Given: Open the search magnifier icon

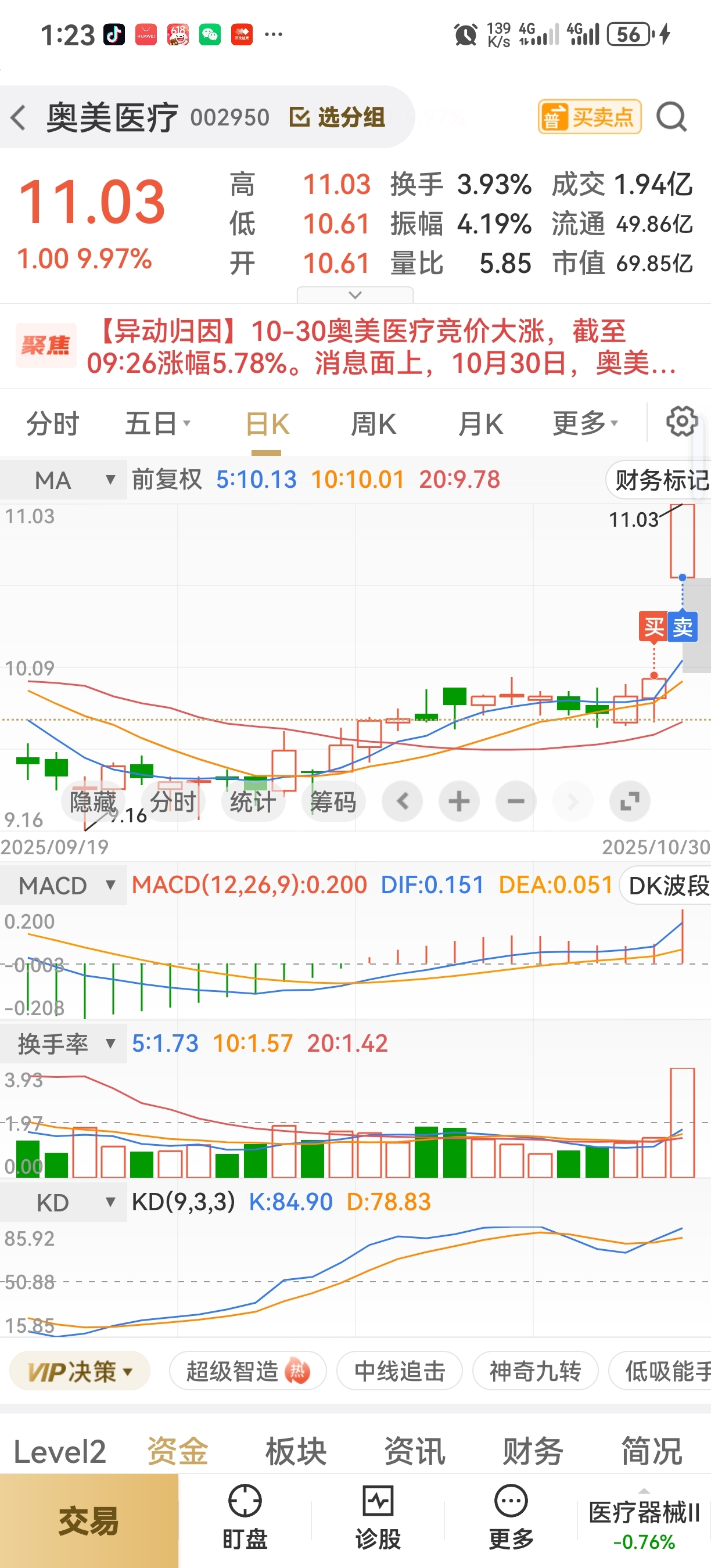Looking at the screenshot, I should tap(671, 117).
